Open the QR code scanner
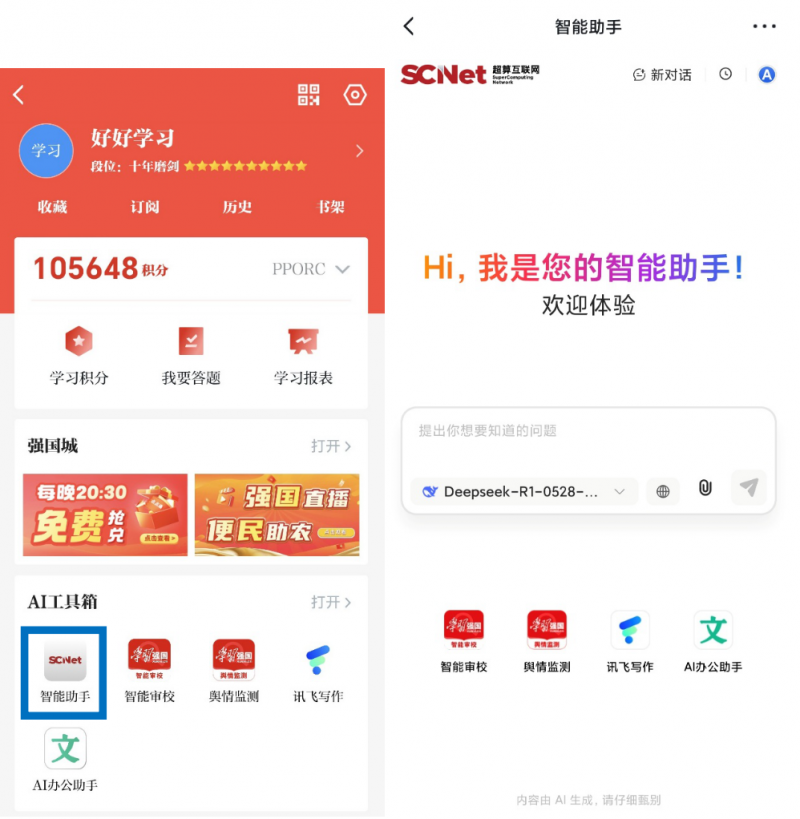Viewport: 800px width, 819px height. (x=309, y=95)
